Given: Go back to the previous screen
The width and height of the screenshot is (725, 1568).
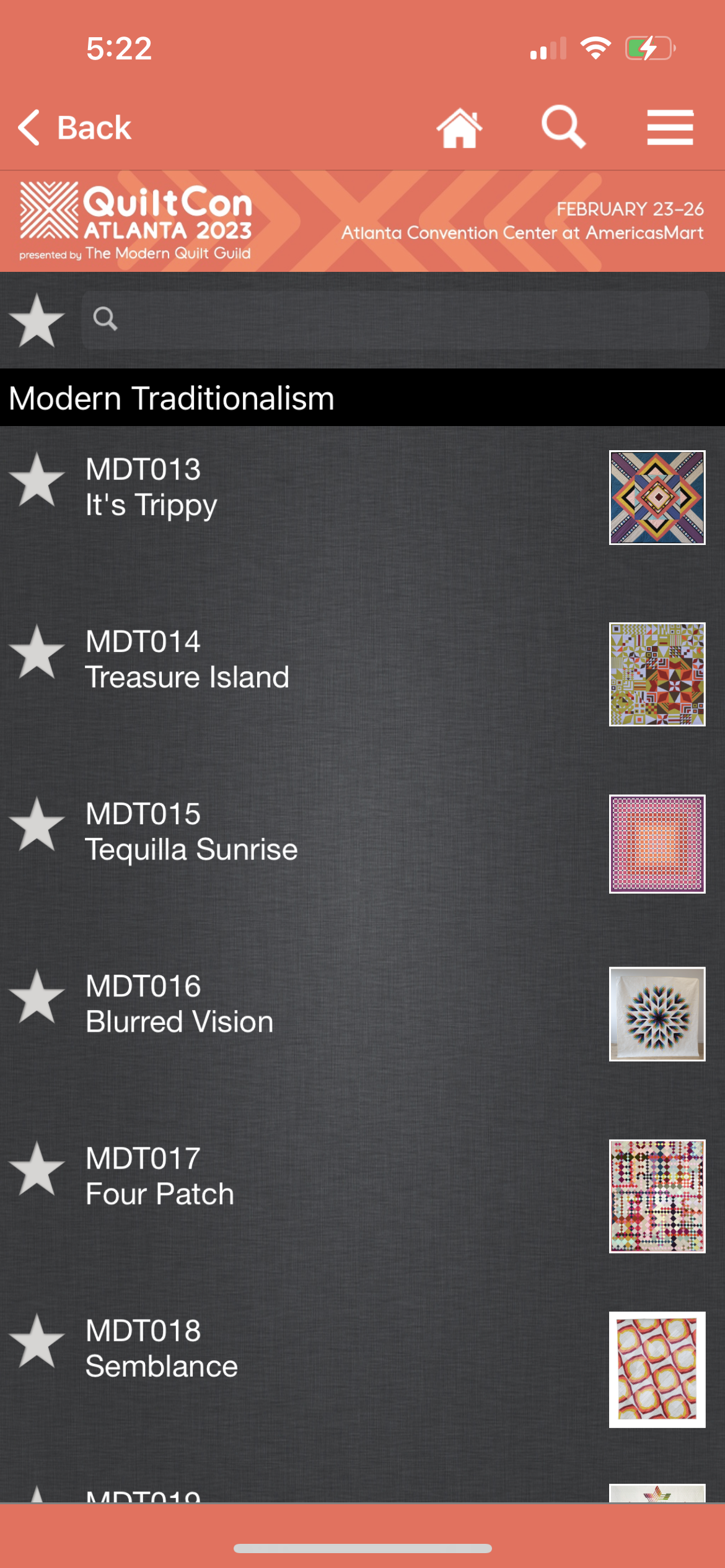Looking at the screenshot, I should click(x=76, y=128).
